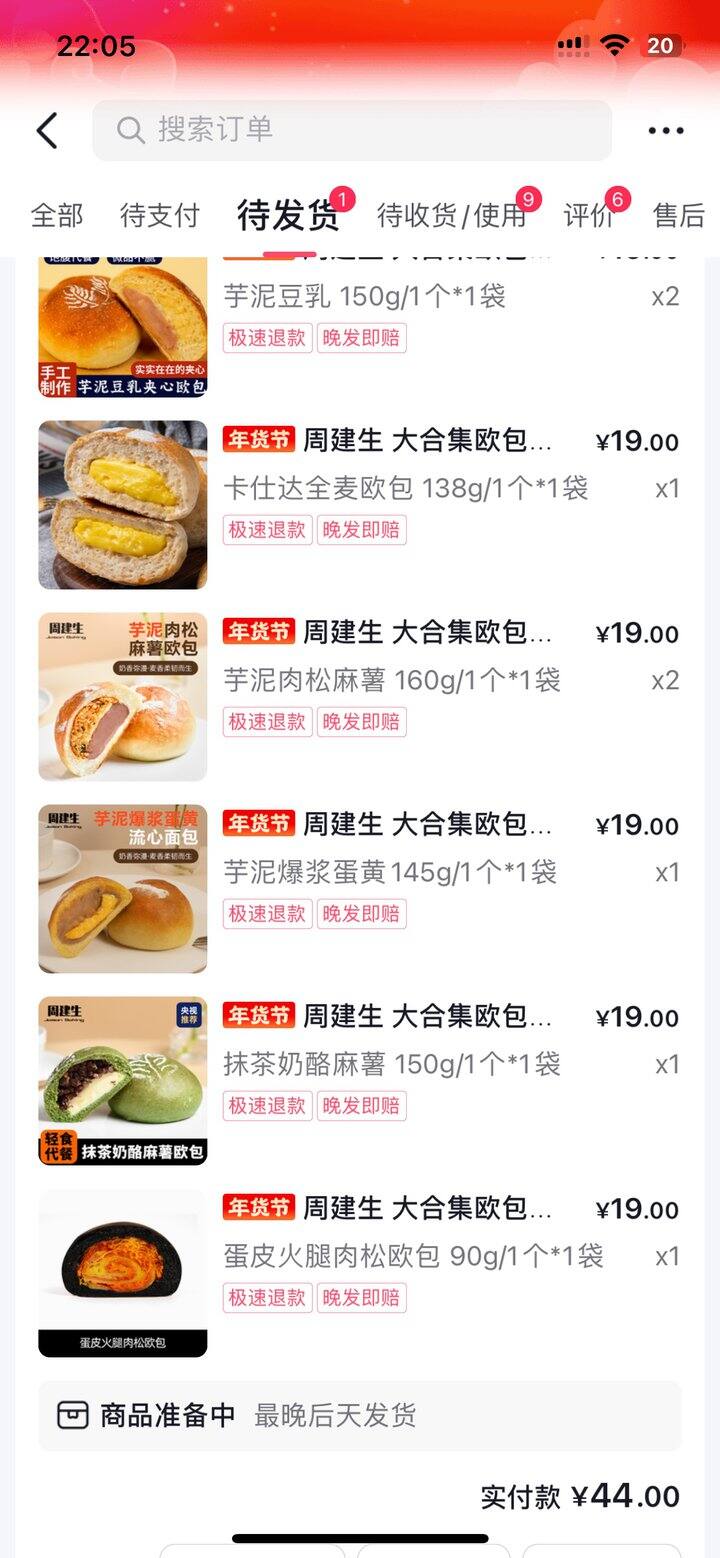This screenshot has width=720, height=1558.
Task: Switch to the 待支付 tab
Action: (160, 215)
